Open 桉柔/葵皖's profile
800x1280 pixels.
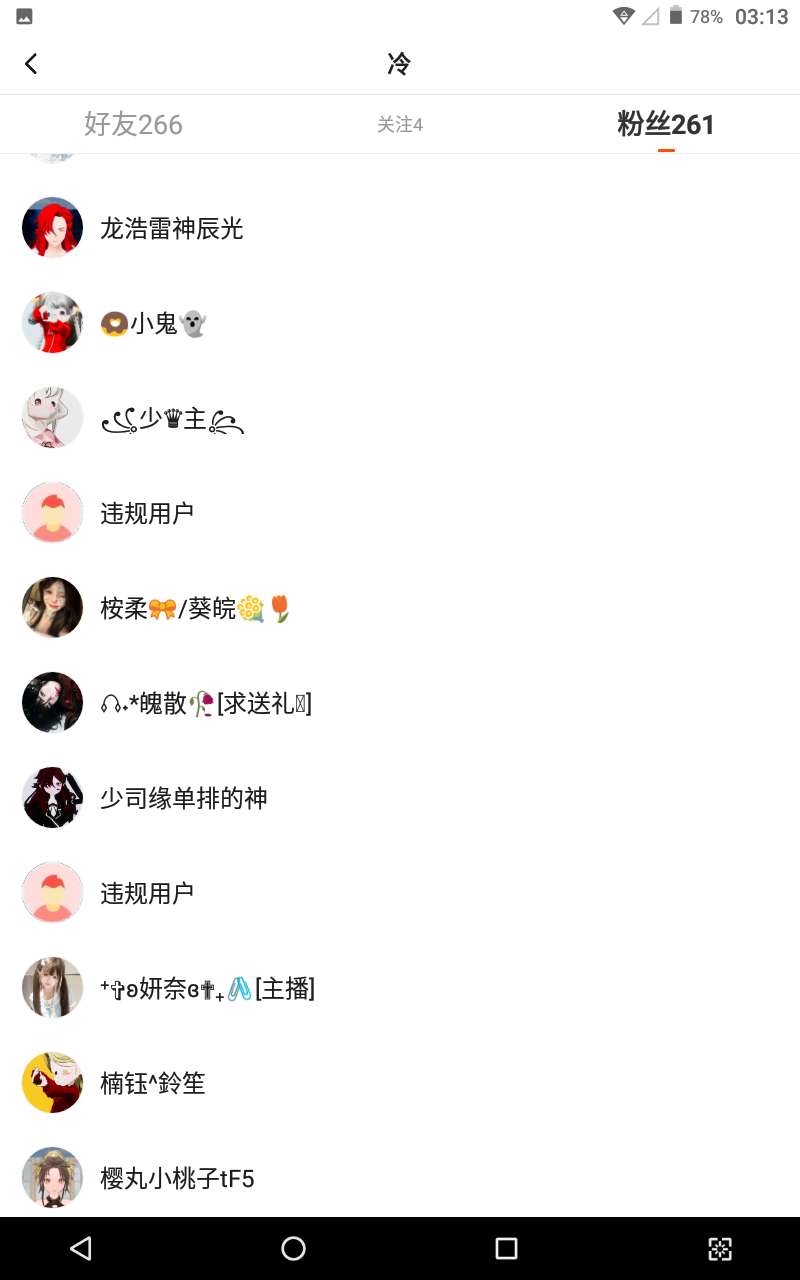coord(196,608)
